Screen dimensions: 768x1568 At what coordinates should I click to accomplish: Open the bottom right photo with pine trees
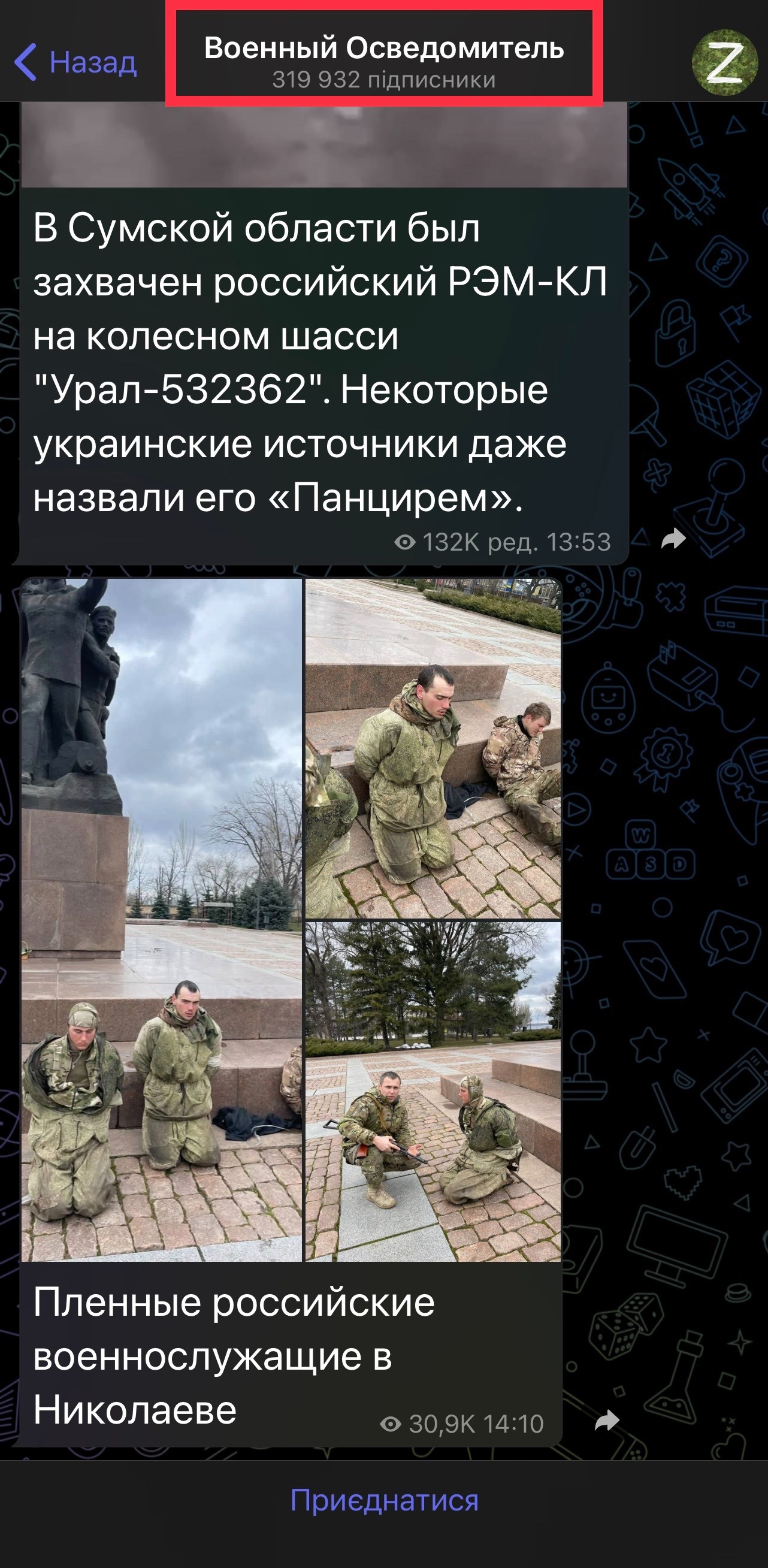433,1092
